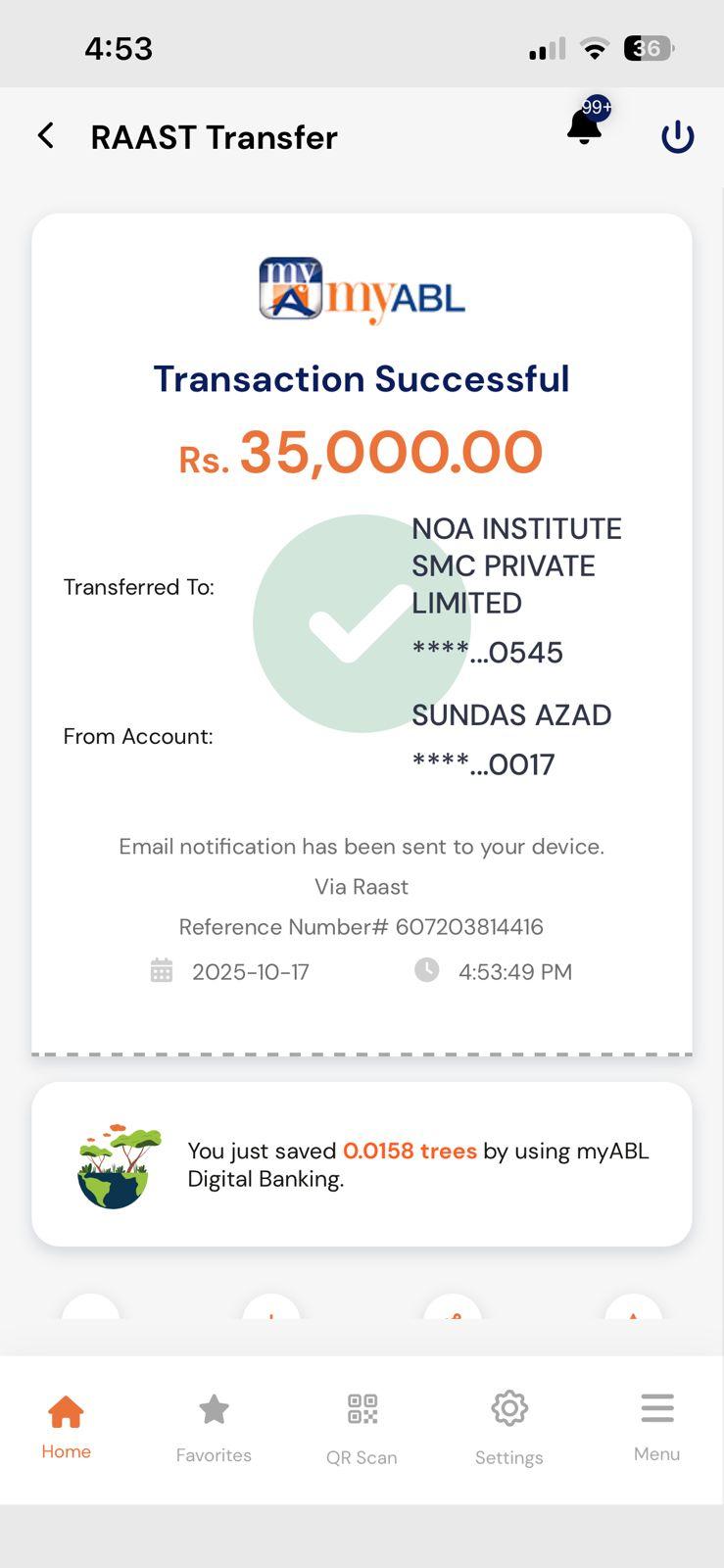This screenshot has height=1568, width=724.
Task: Switch to the Home tab
Action: (x=66, y=1427)
